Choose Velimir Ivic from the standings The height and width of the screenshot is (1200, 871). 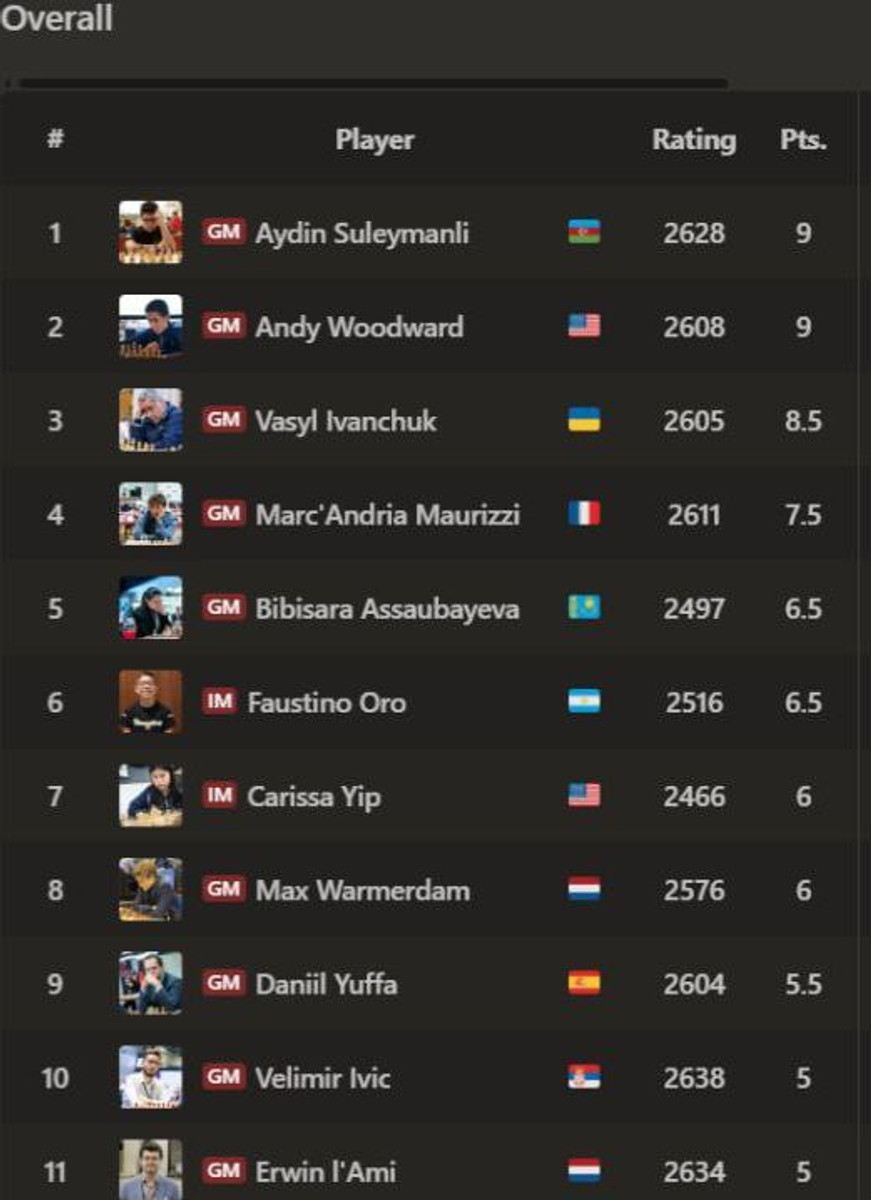coord(322,1079)
